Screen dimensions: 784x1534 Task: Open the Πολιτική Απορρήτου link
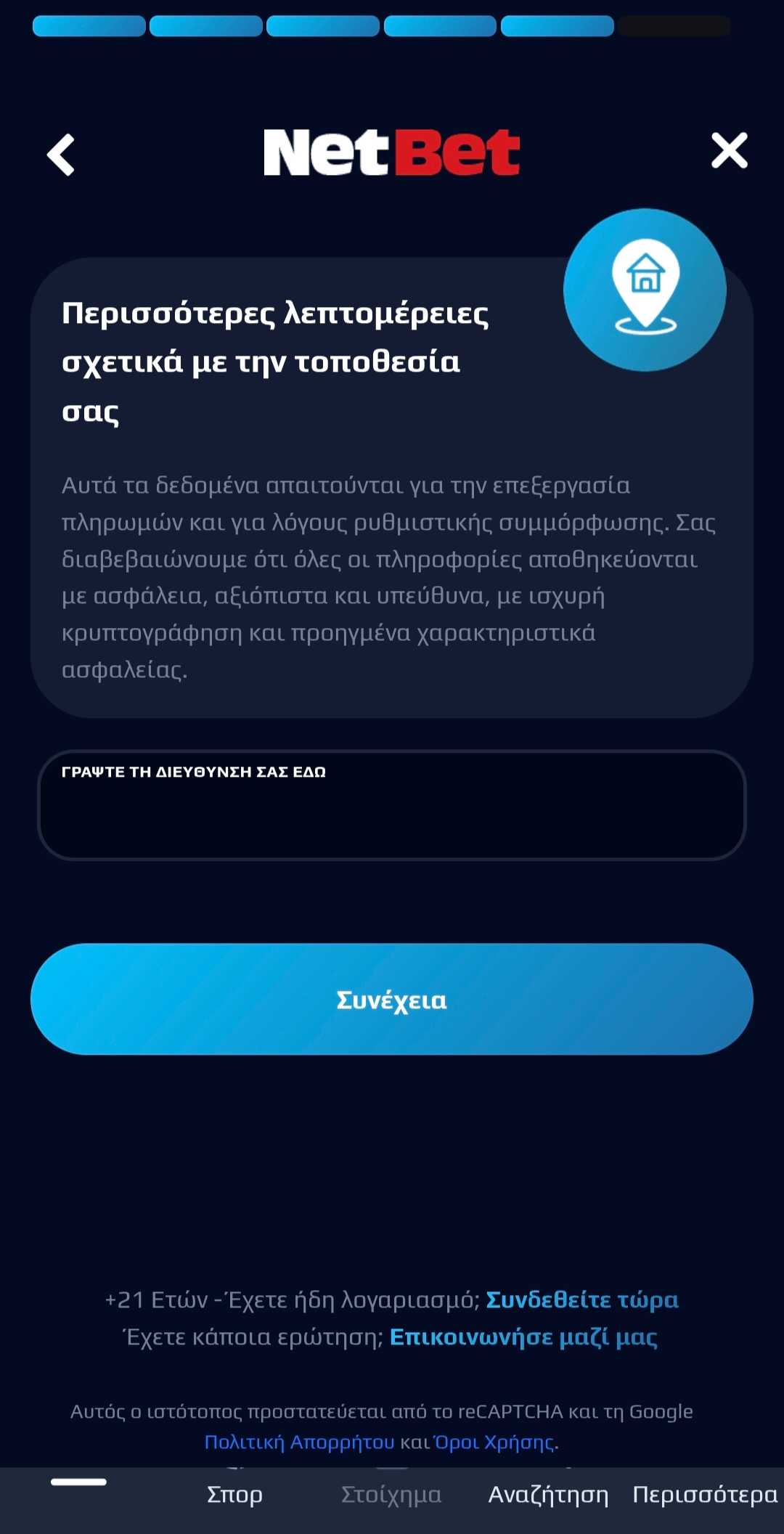point(299,1442)
